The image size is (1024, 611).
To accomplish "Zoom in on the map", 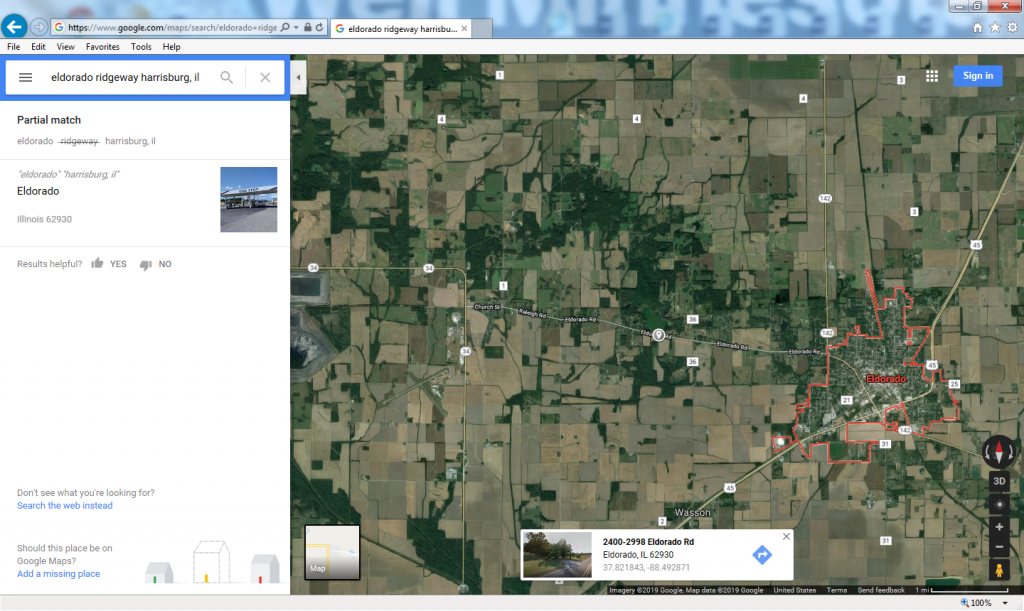I will click(x=999, y=526).
